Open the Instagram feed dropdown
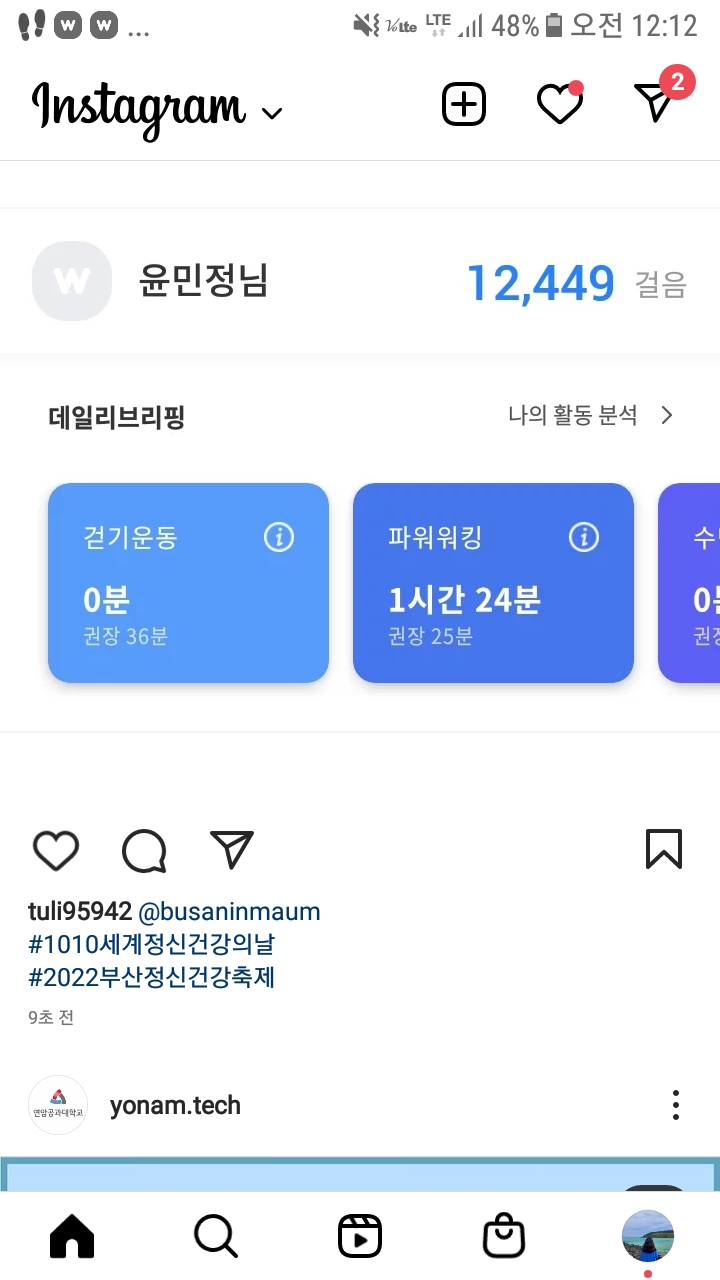720x1280 pixels. 271,112
